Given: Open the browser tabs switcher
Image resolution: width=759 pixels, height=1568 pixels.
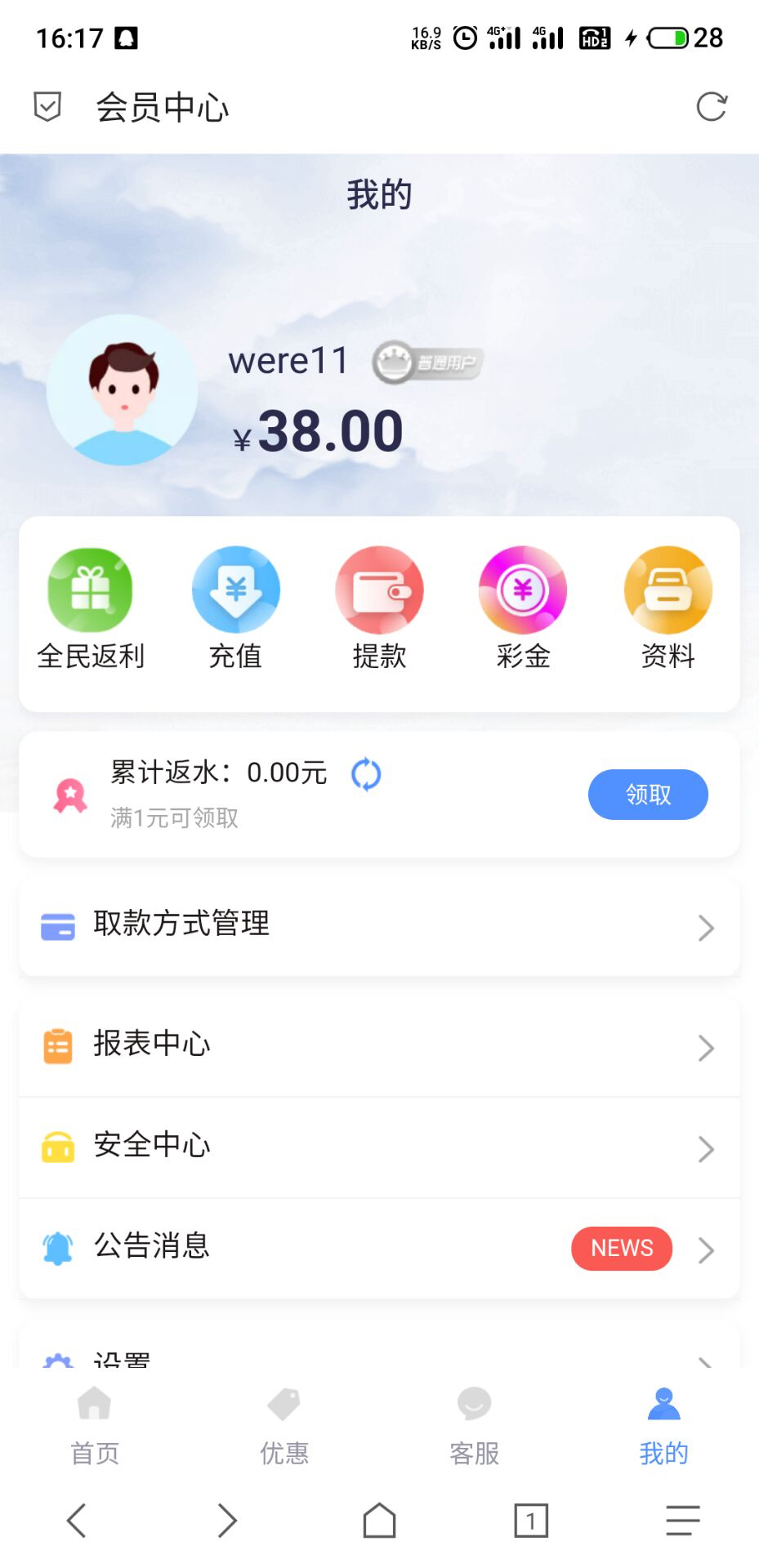Looking at the screenshot, I should (x=531, y=1521).
